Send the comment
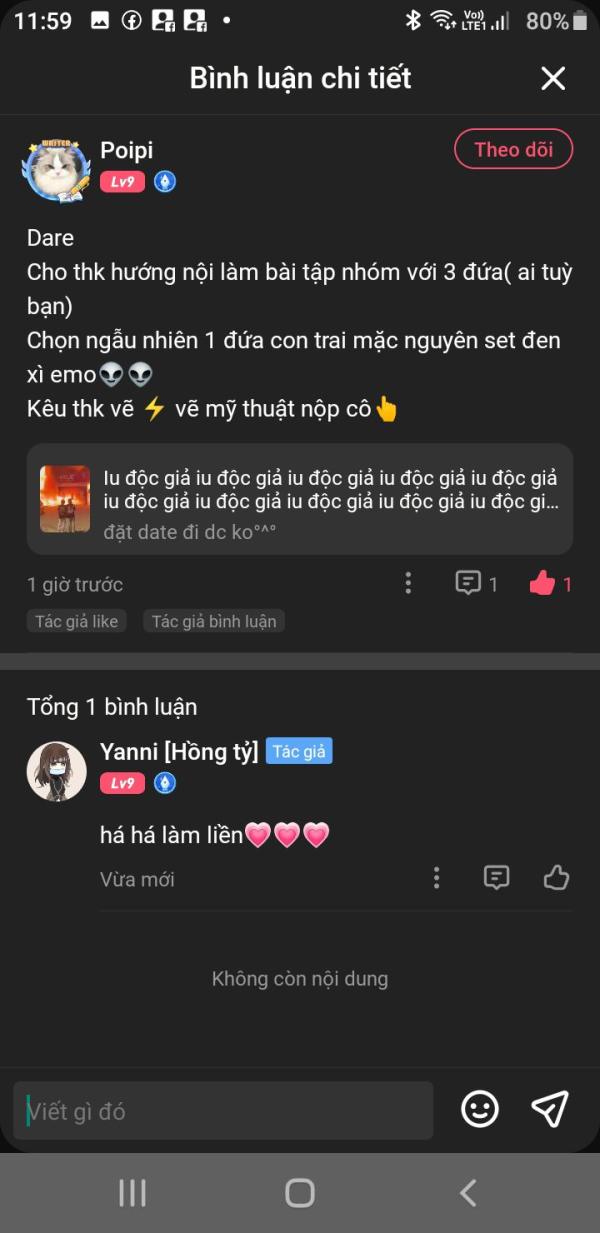The width and height of the screenshot is (600, 1233). tap(550, 1109)
